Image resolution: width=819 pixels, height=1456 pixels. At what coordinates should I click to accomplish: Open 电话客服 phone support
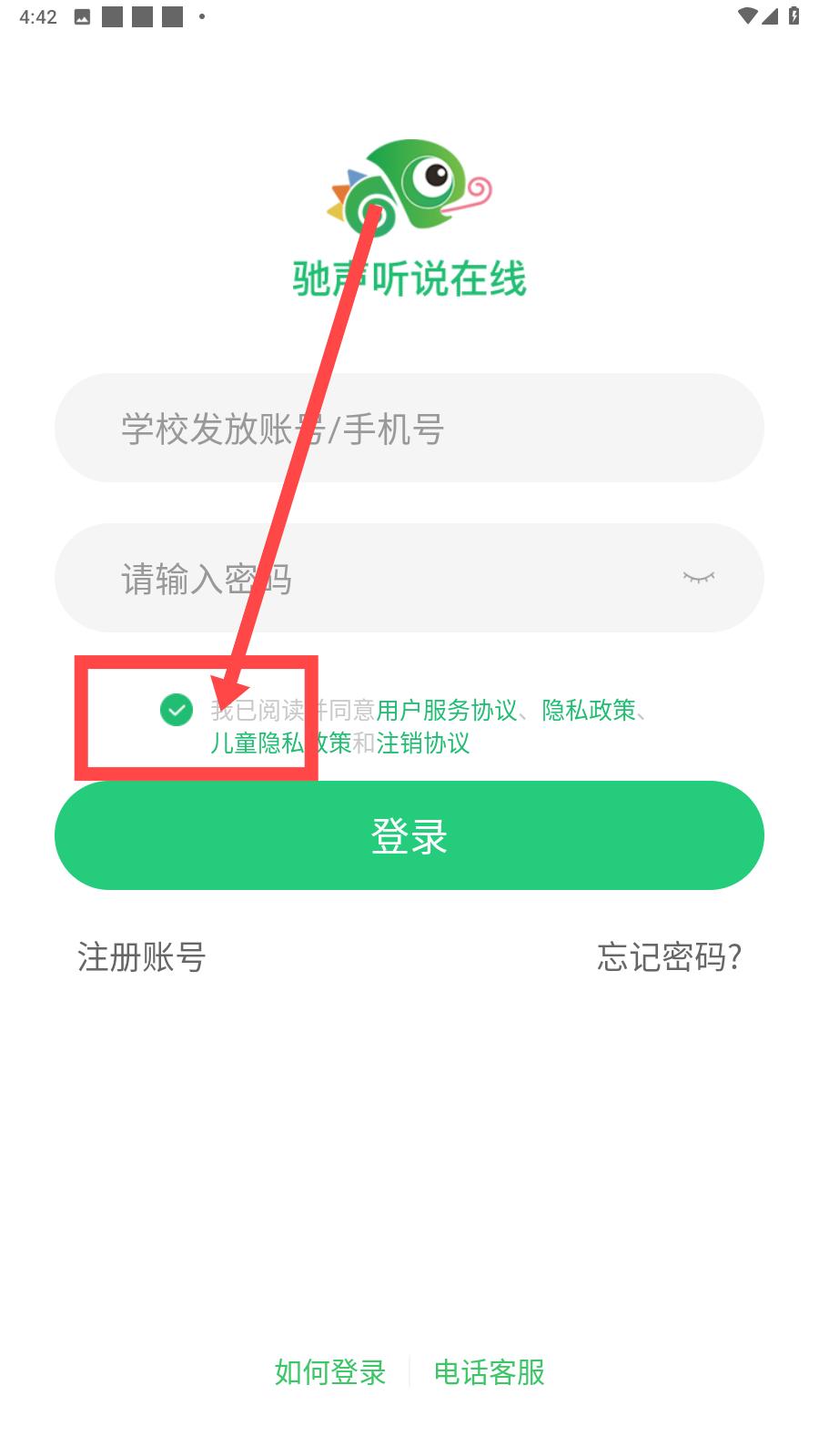tap(489, 1372)
